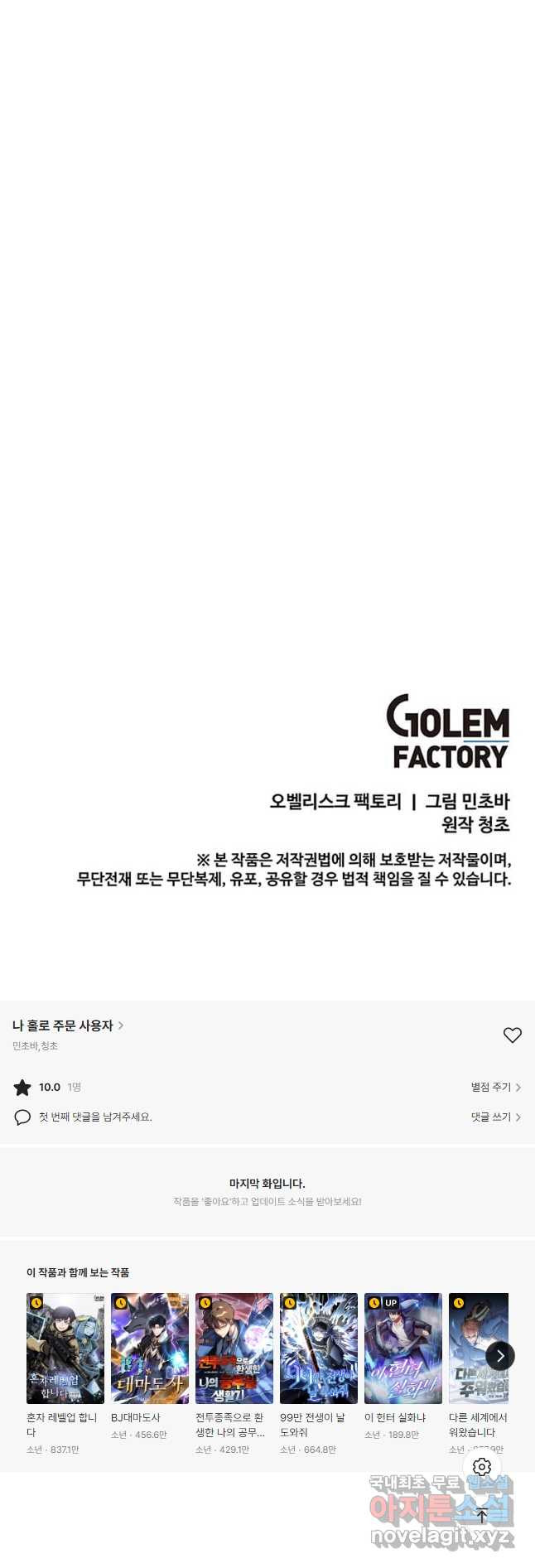Open the 혼자 레벨업 합니다 recommendation
535x1568 pixels.
65,1348
